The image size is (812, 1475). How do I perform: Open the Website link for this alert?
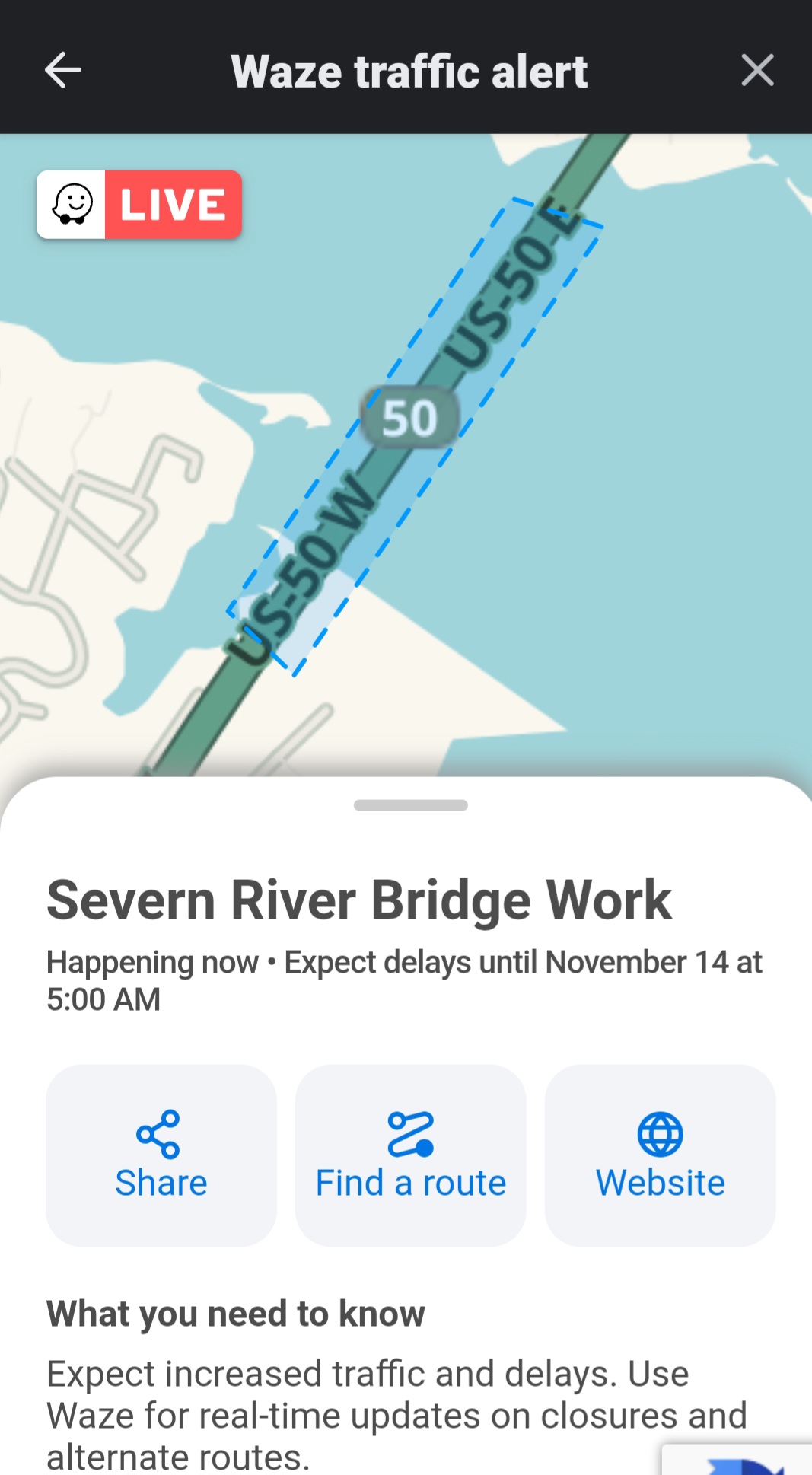click(660, 1155)
